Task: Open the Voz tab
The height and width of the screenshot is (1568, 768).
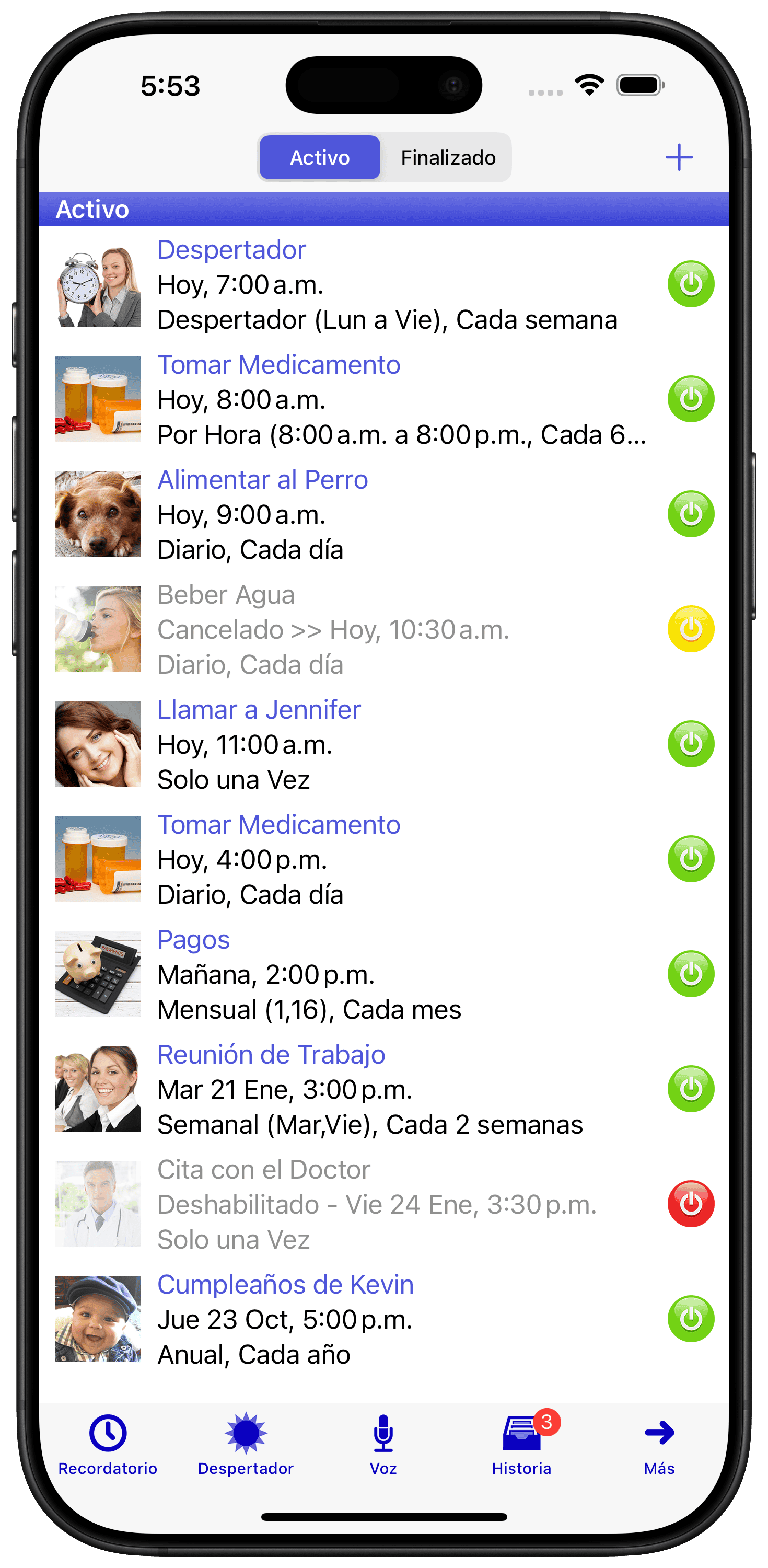Action: click(x=383, y=1446)
